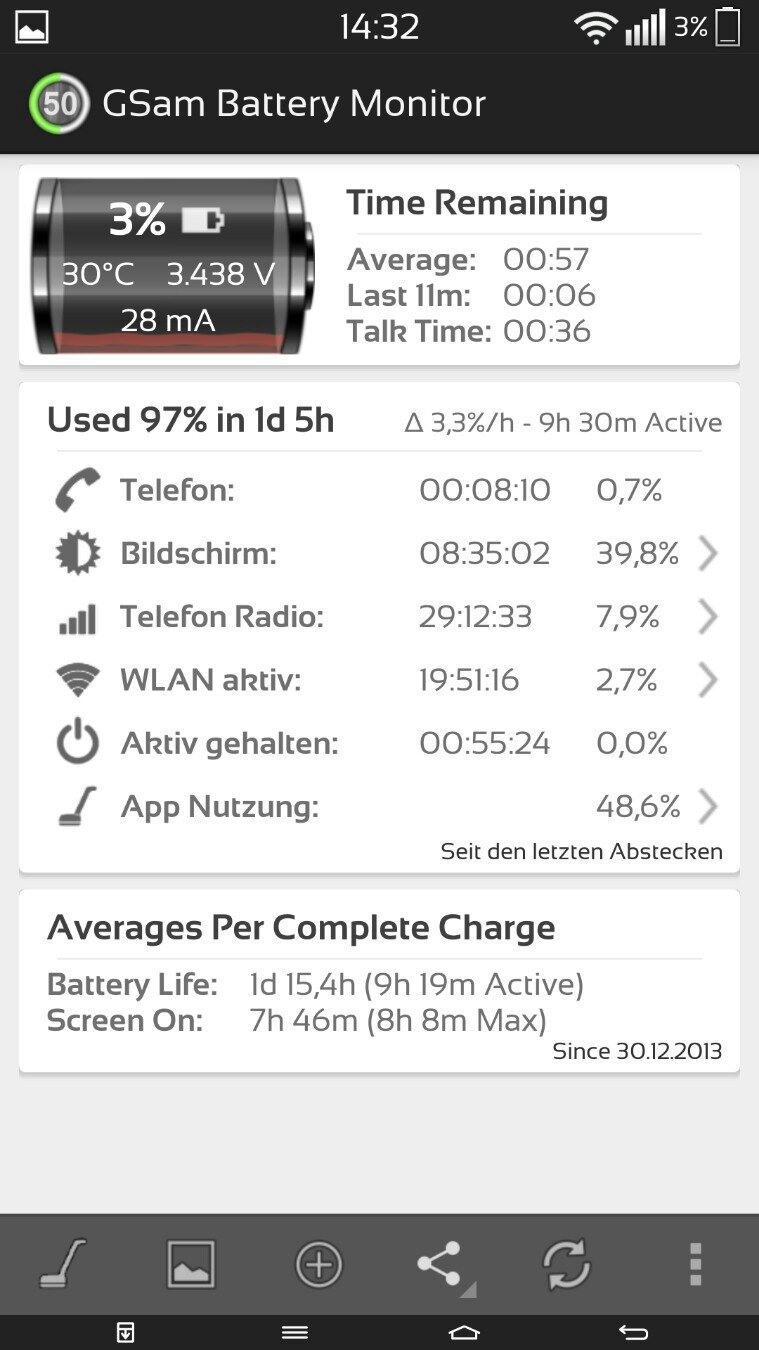759x1350 pixels.
Task: Go back with the system back button
Action: click(633, 1332)
